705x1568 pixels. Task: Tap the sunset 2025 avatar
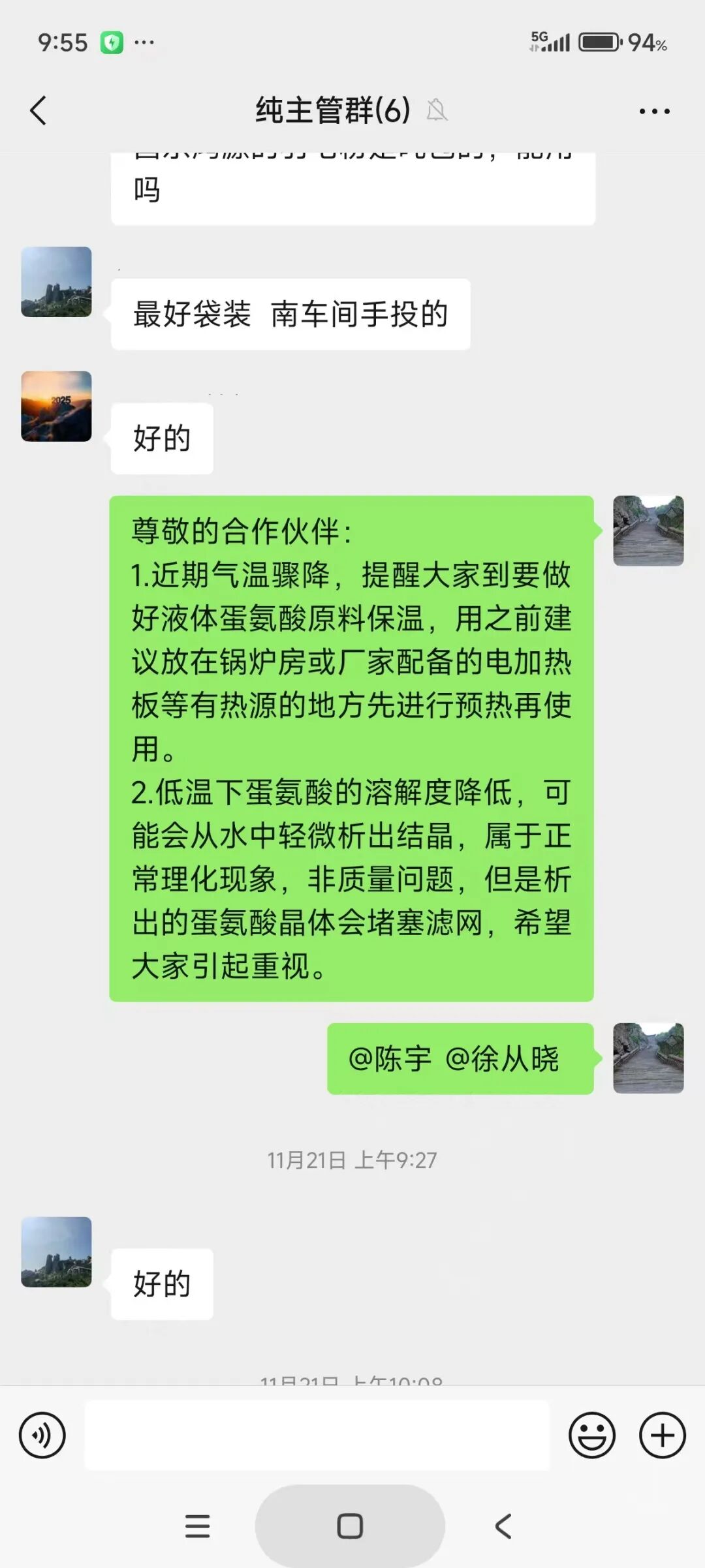[x=56, y=406]
